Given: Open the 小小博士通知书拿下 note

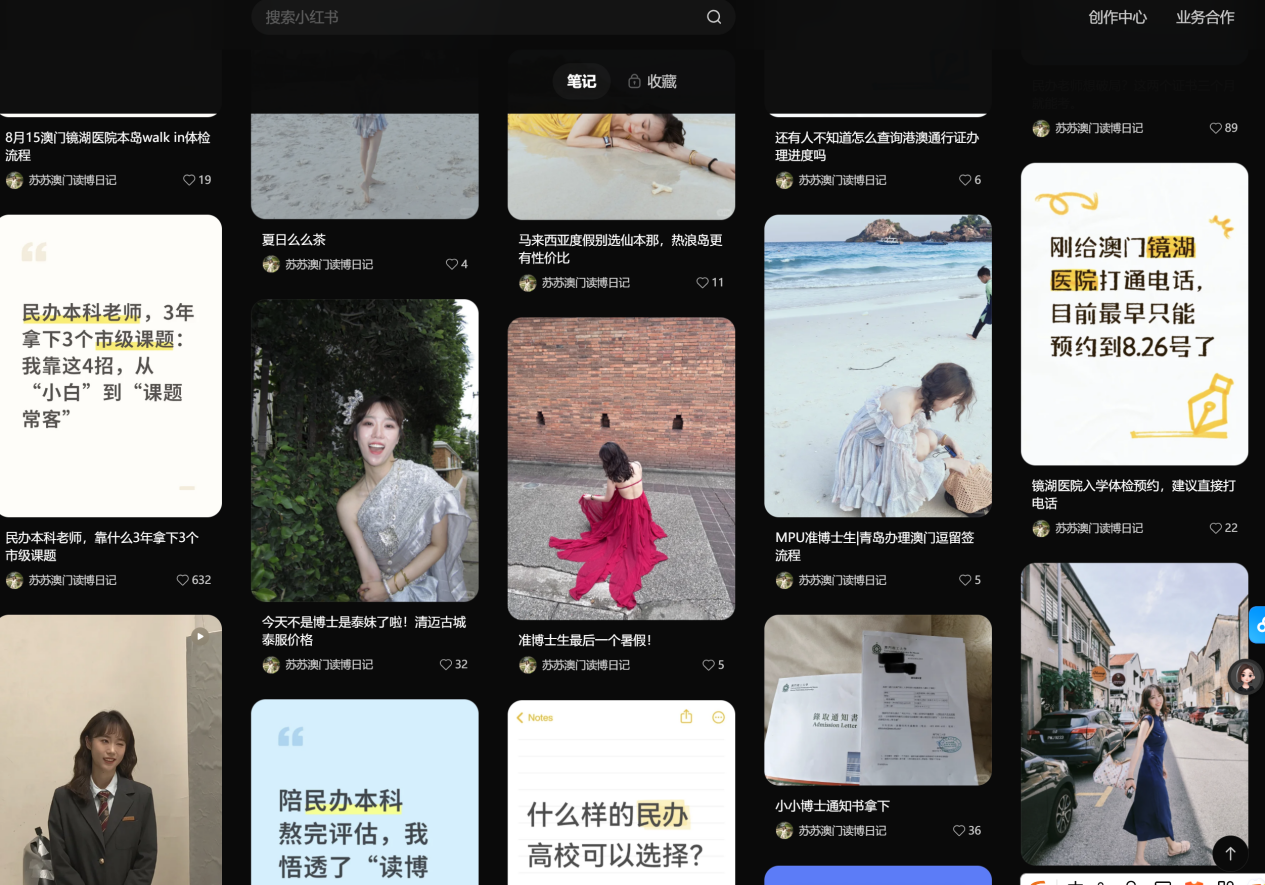Looking at the screenshot, I should point(877,700).
